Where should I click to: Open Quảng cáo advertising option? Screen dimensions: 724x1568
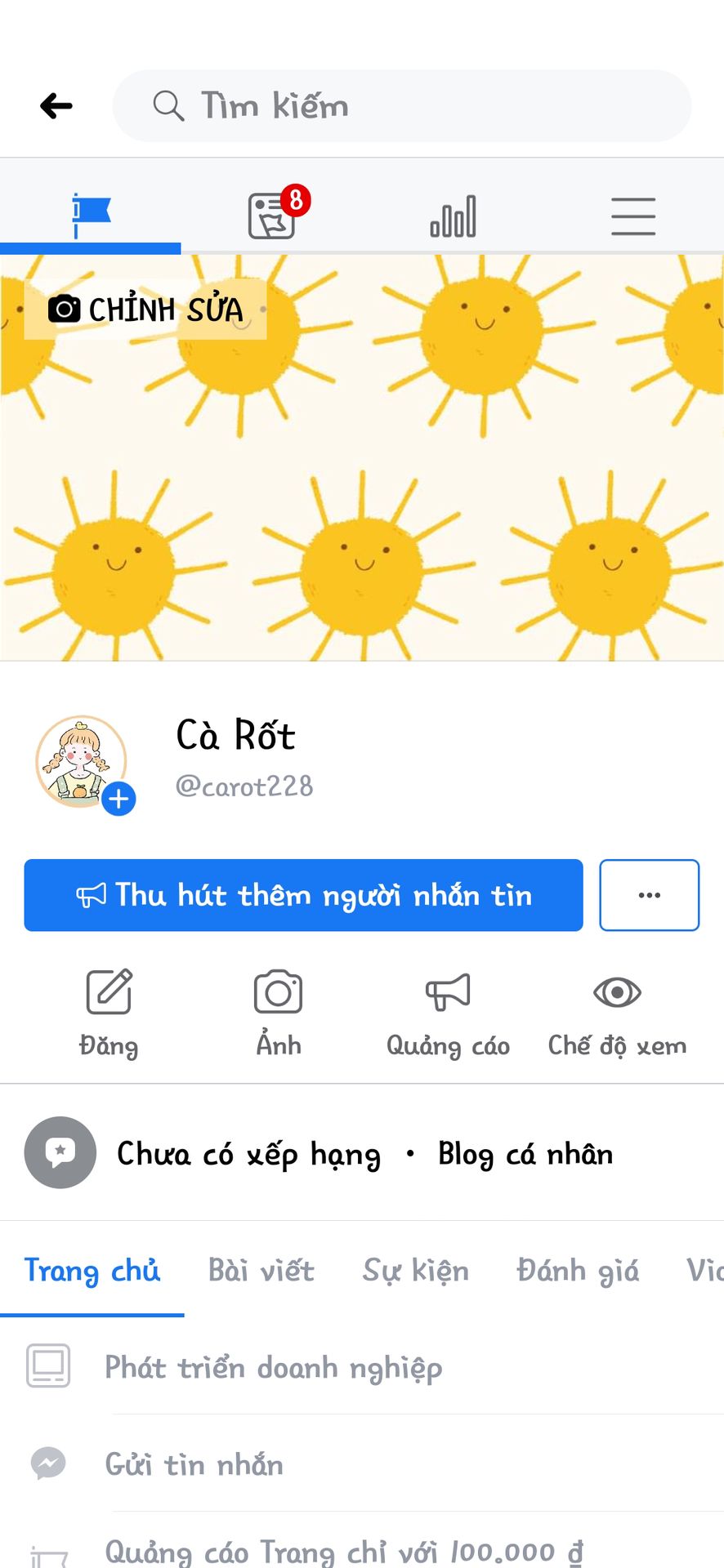coord(448,1013)
